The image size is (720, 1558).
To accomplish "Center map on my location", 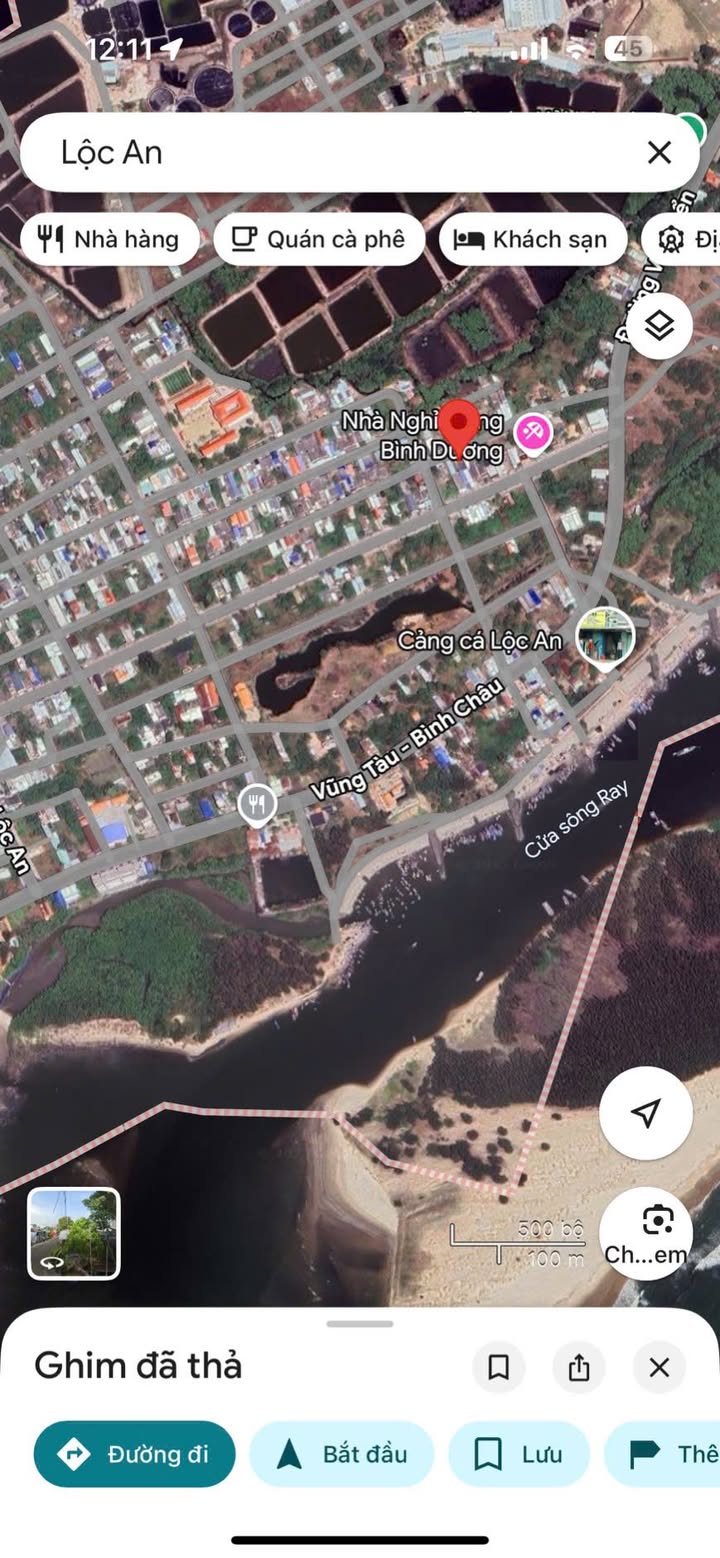I will (646, 1113).
